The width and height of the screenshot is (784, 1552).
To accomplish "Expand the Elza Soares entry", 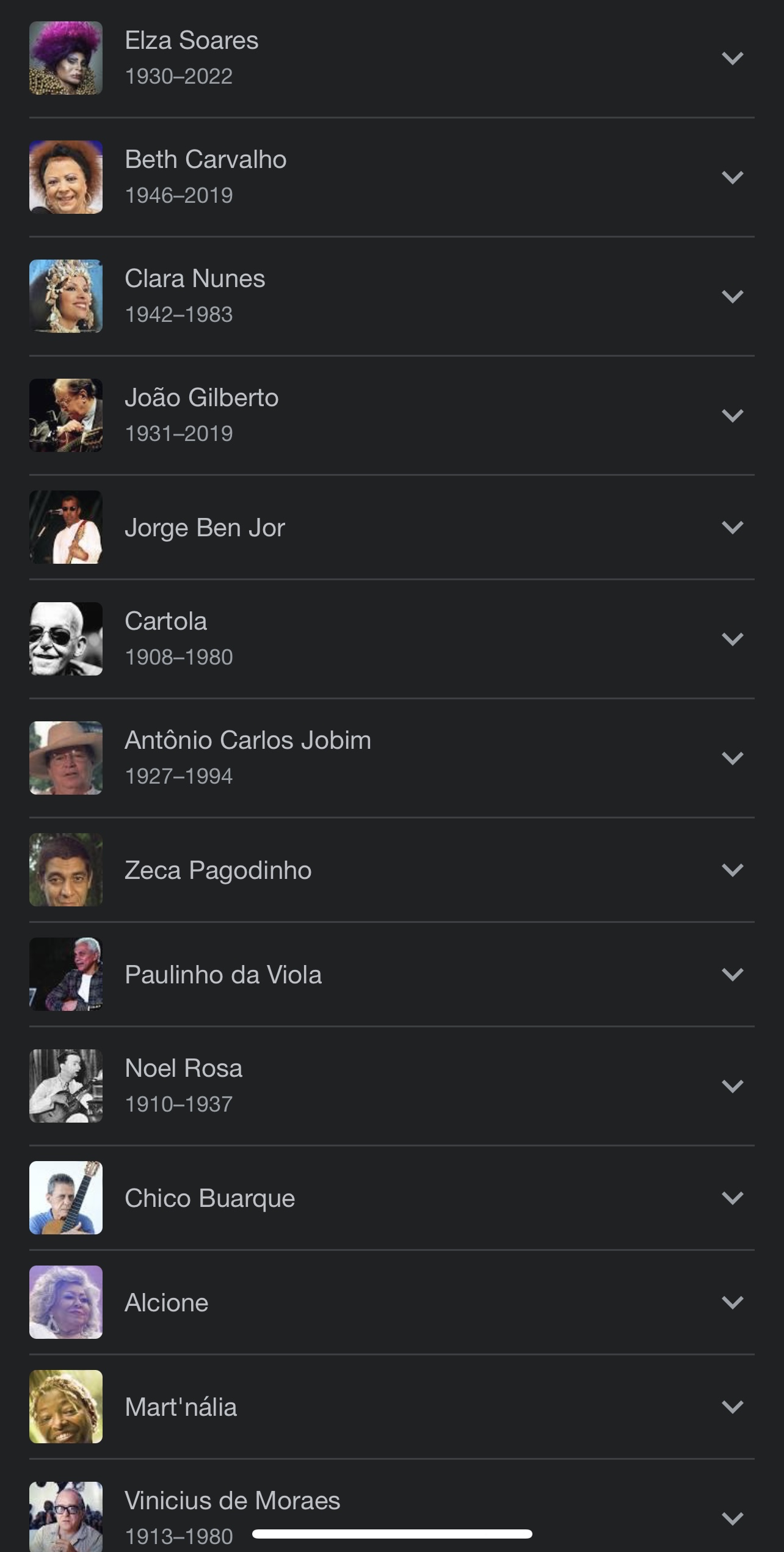I will [x=732, y=59].
